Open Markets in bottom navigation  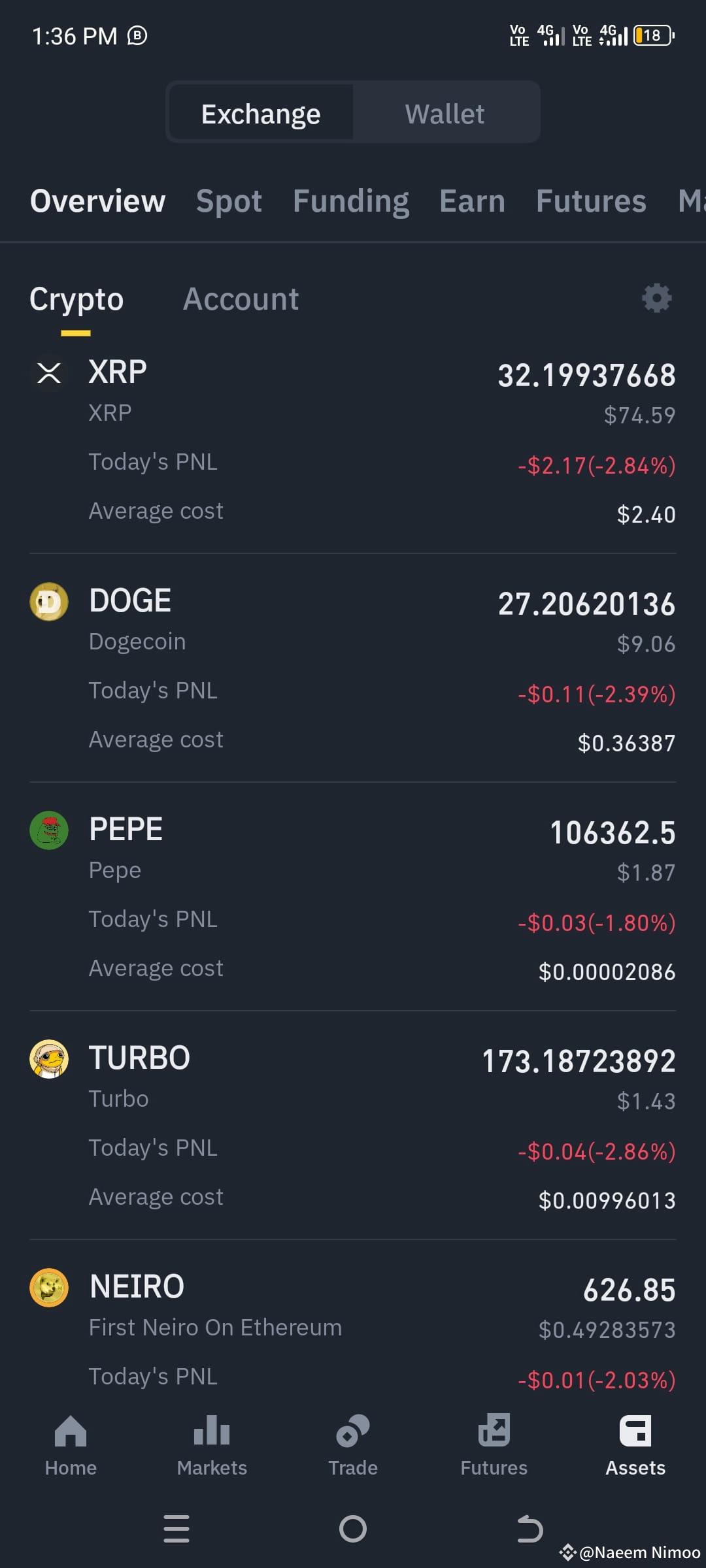click(x=212, y=1445)
